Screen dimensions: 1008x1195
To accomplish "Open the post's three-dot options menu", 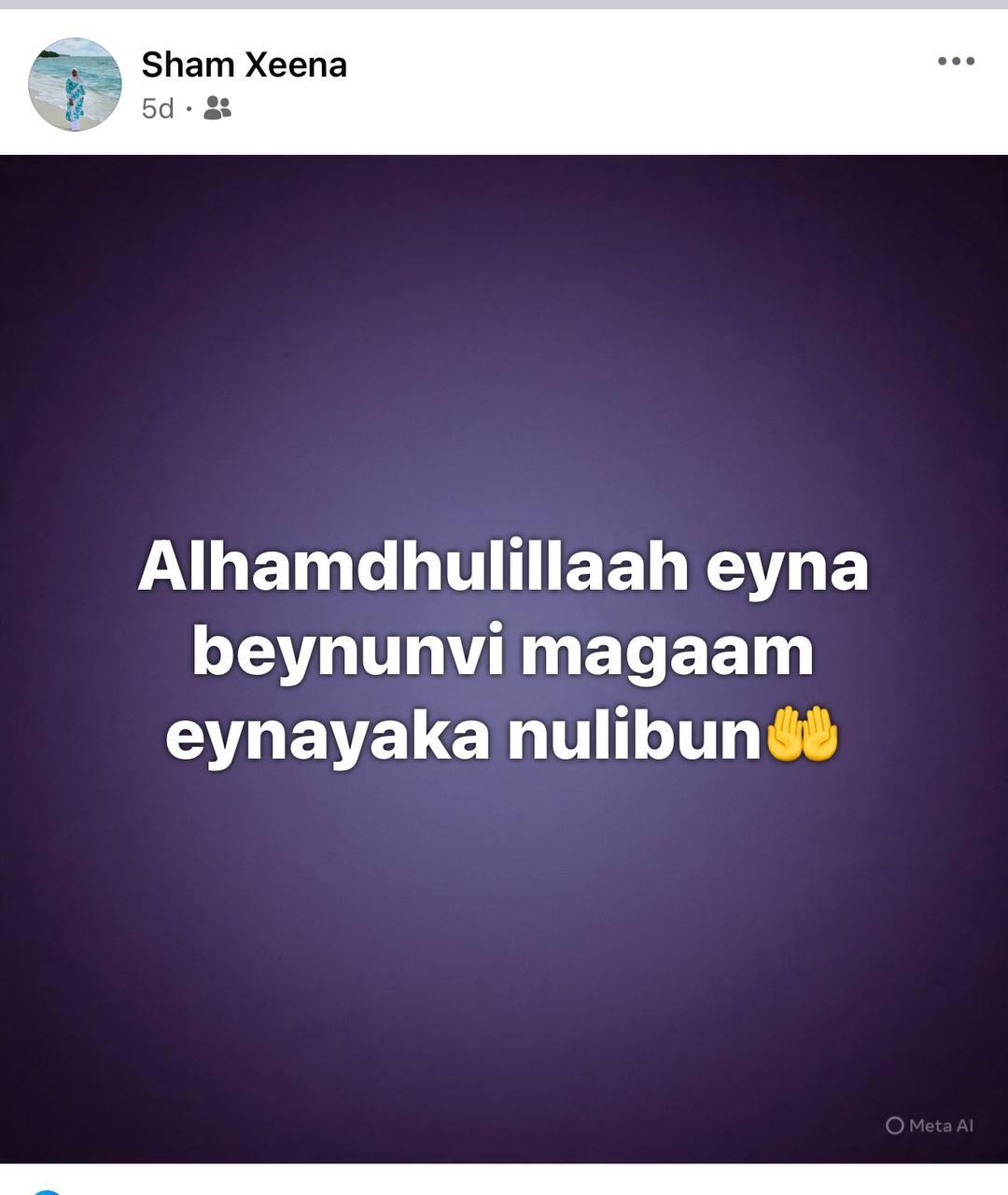I will pos(956,62).
